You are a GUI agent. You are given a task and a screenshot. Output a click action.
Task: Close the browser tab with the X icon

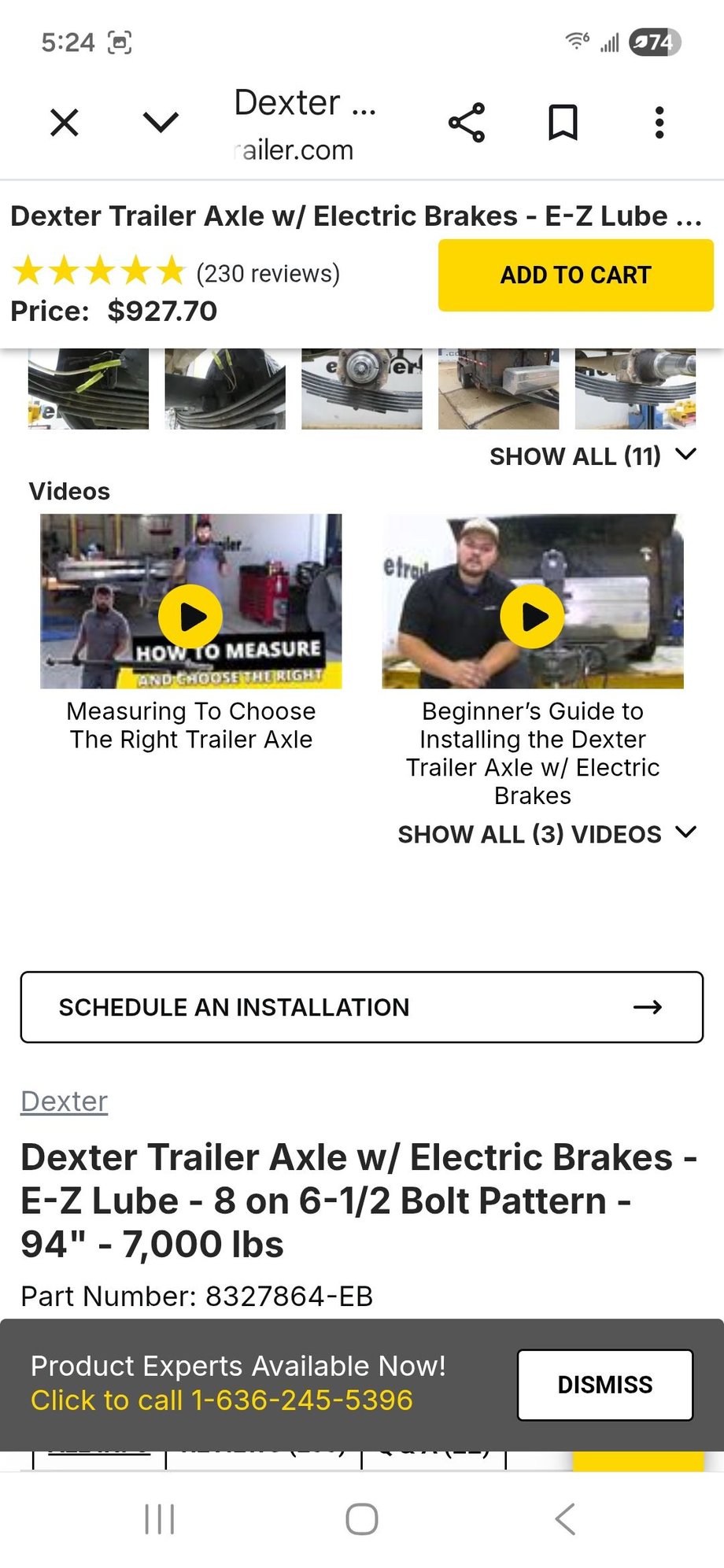click(x=65, y=123)
